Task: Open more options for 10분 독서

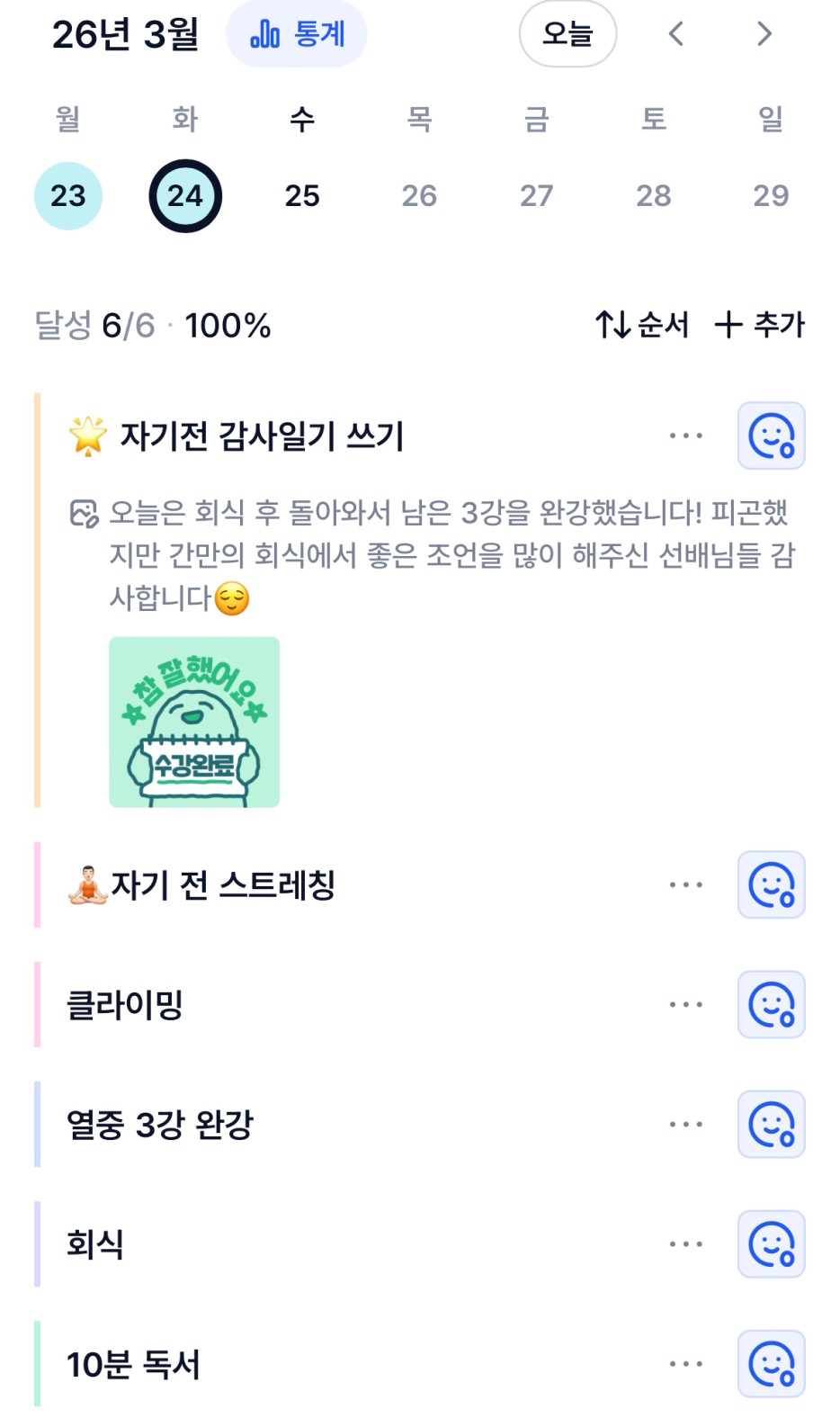Action: [x=686, y=1364]
